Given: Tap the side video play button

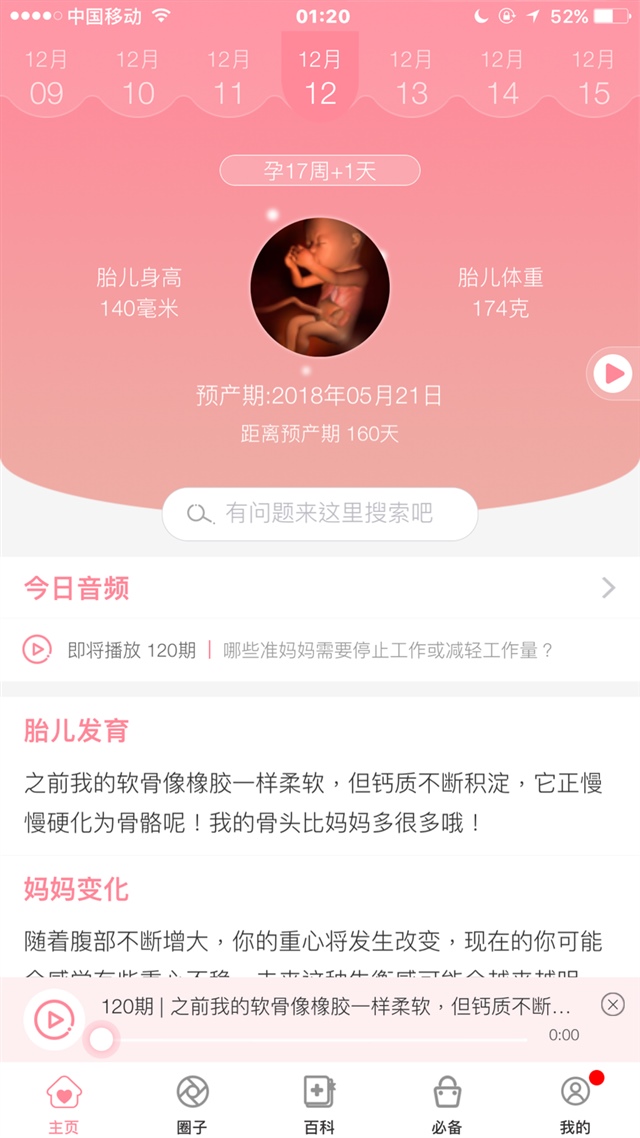Looking at the screenshot, I should pyautogui.click(x=613, y=374).
